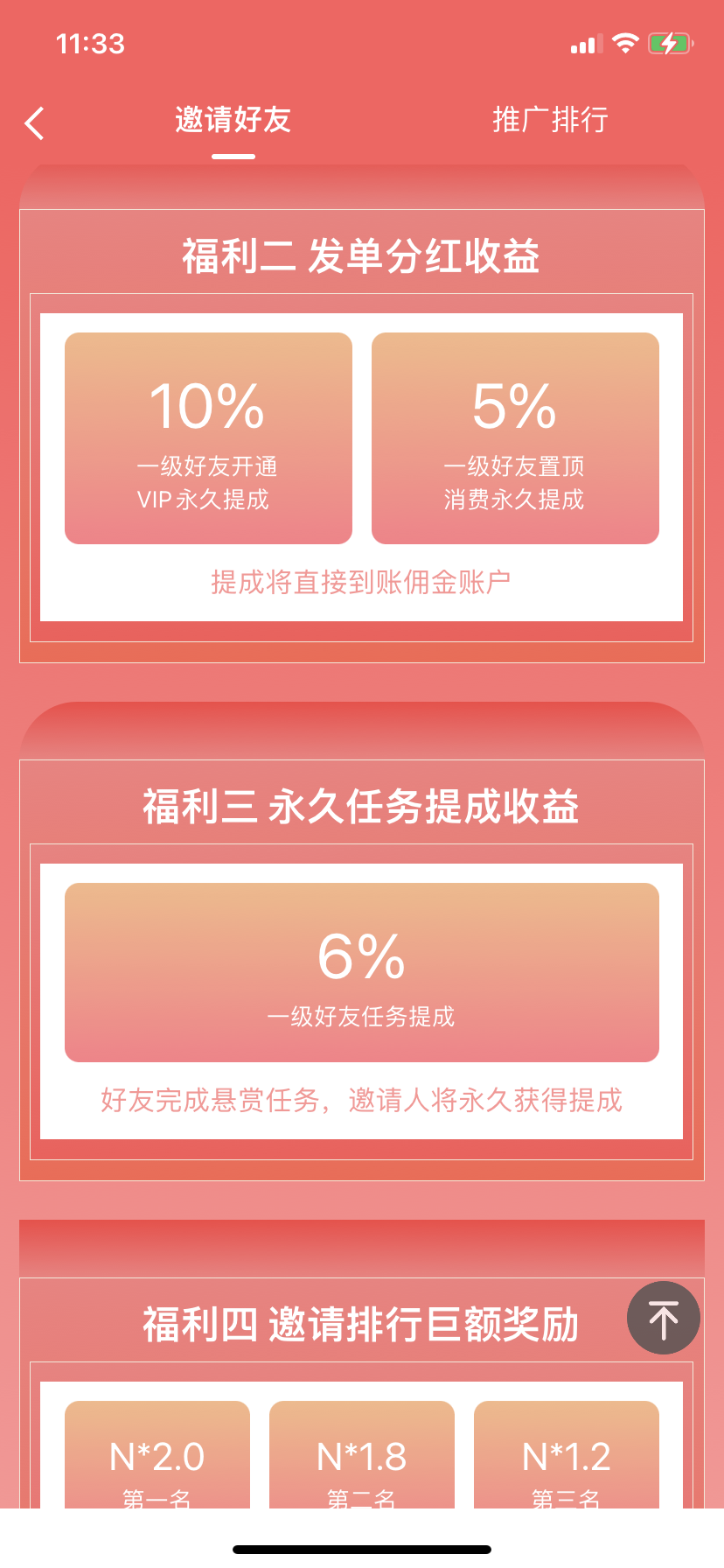The height and width of the screenshot is (1568, 724).
Task: Tap the back-to-top arrow button
Action: pos(664,1318)
